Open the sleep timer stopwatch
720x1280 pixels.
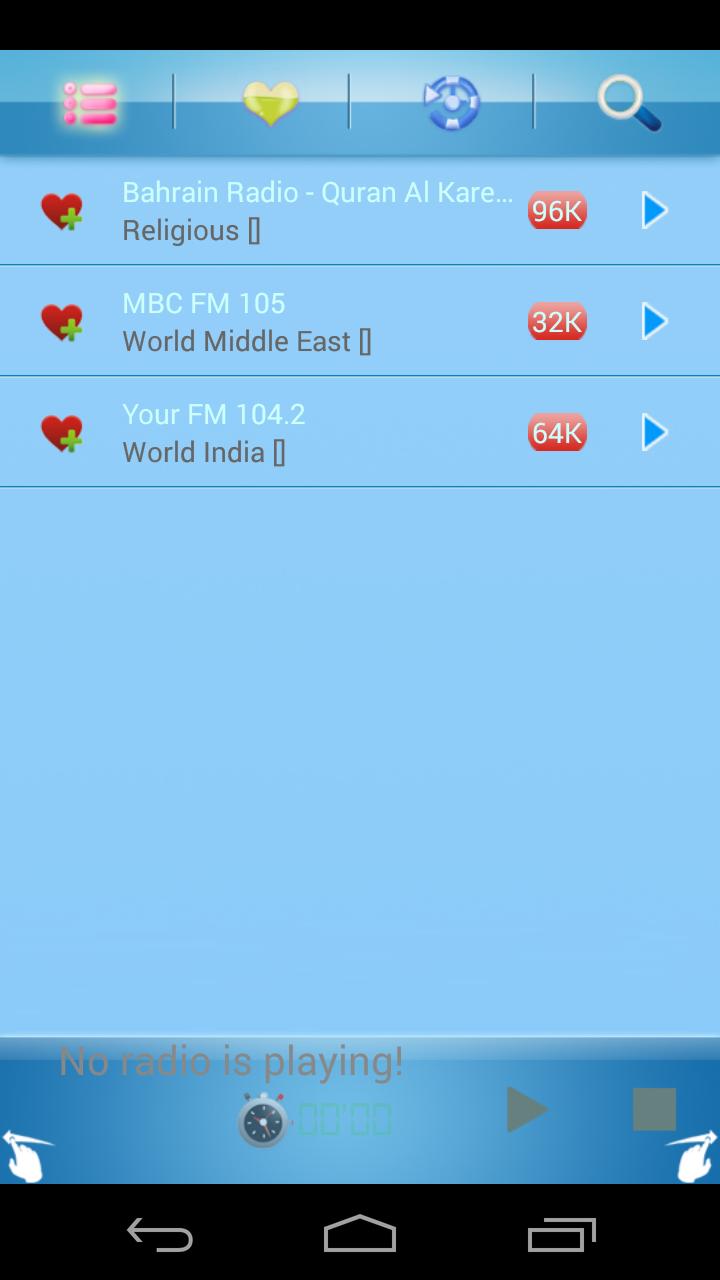point(264,1120)
